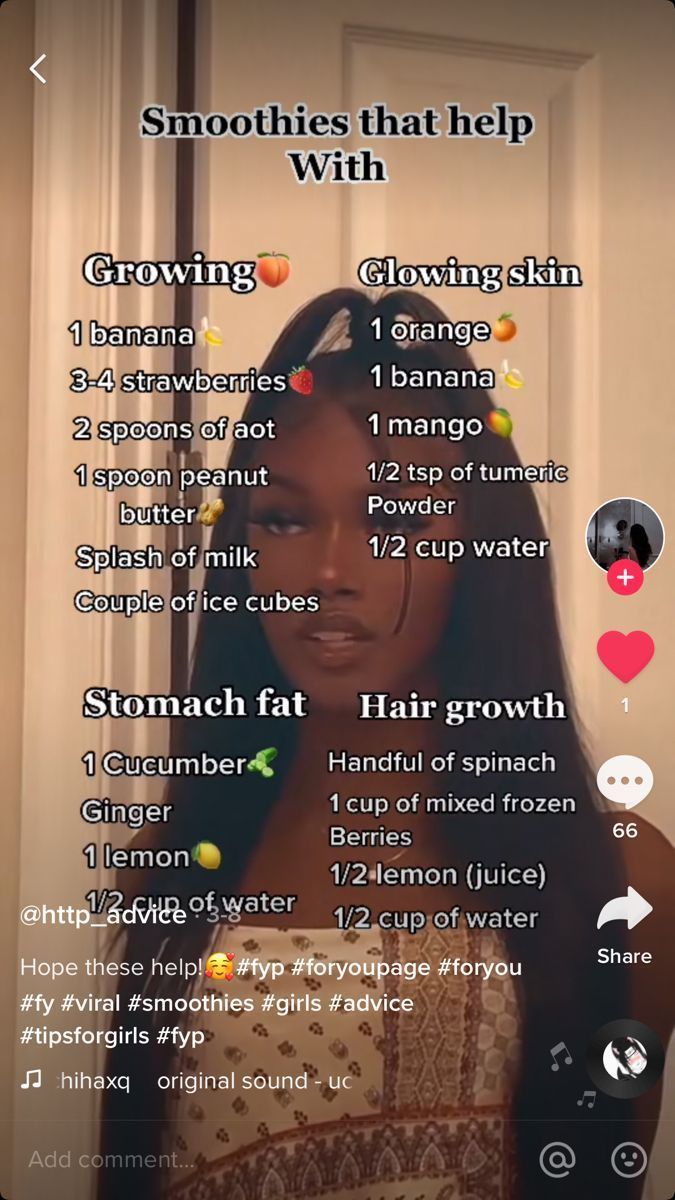Follow the creator with the plus button
This screenshot has width=675, height=1200.
pos(625,578)
